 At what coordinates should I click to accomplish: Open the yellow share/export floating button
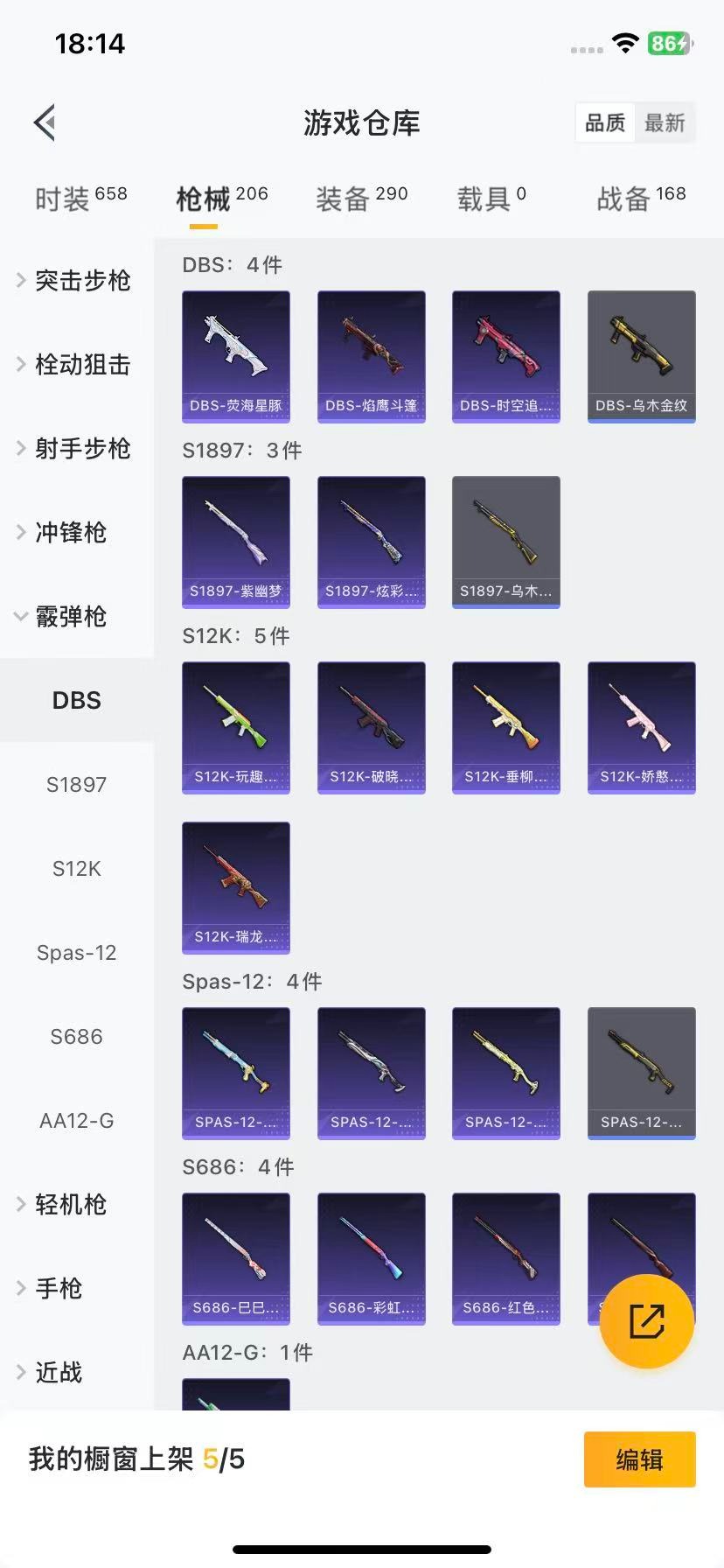tap(645, 1321)
